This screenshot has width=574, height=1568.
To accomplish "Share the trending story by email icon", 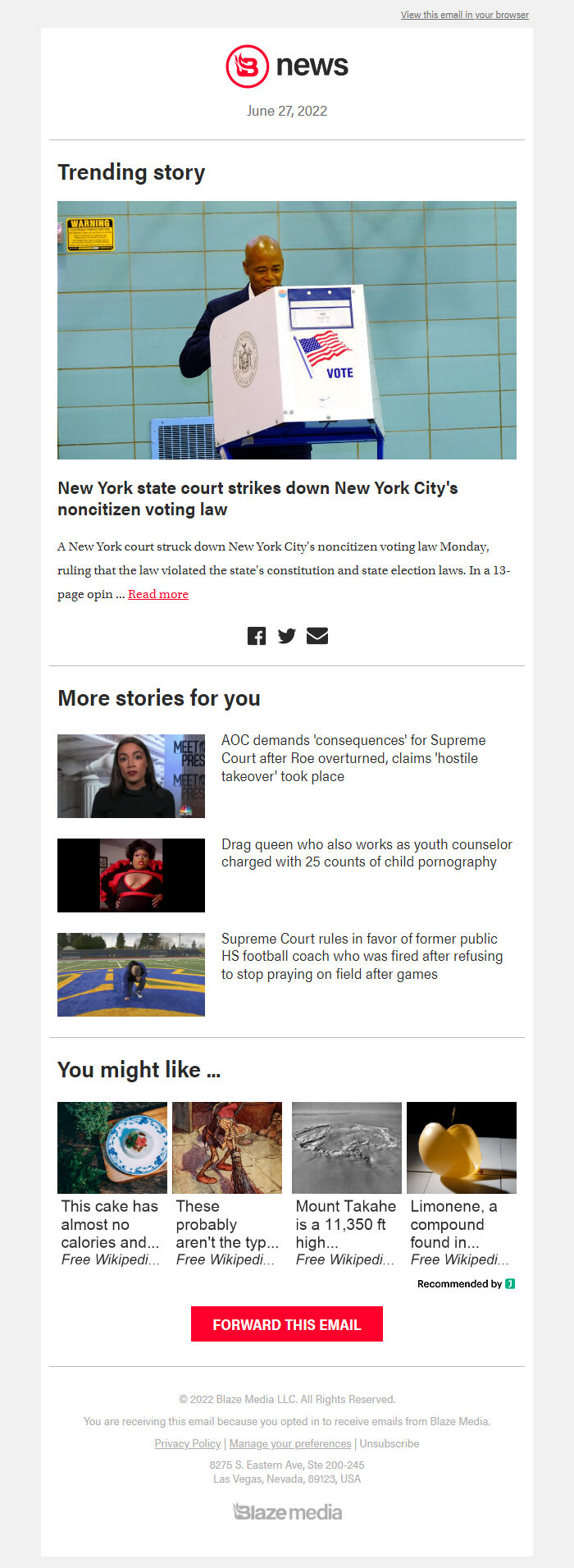I will (x=317, y=636).
